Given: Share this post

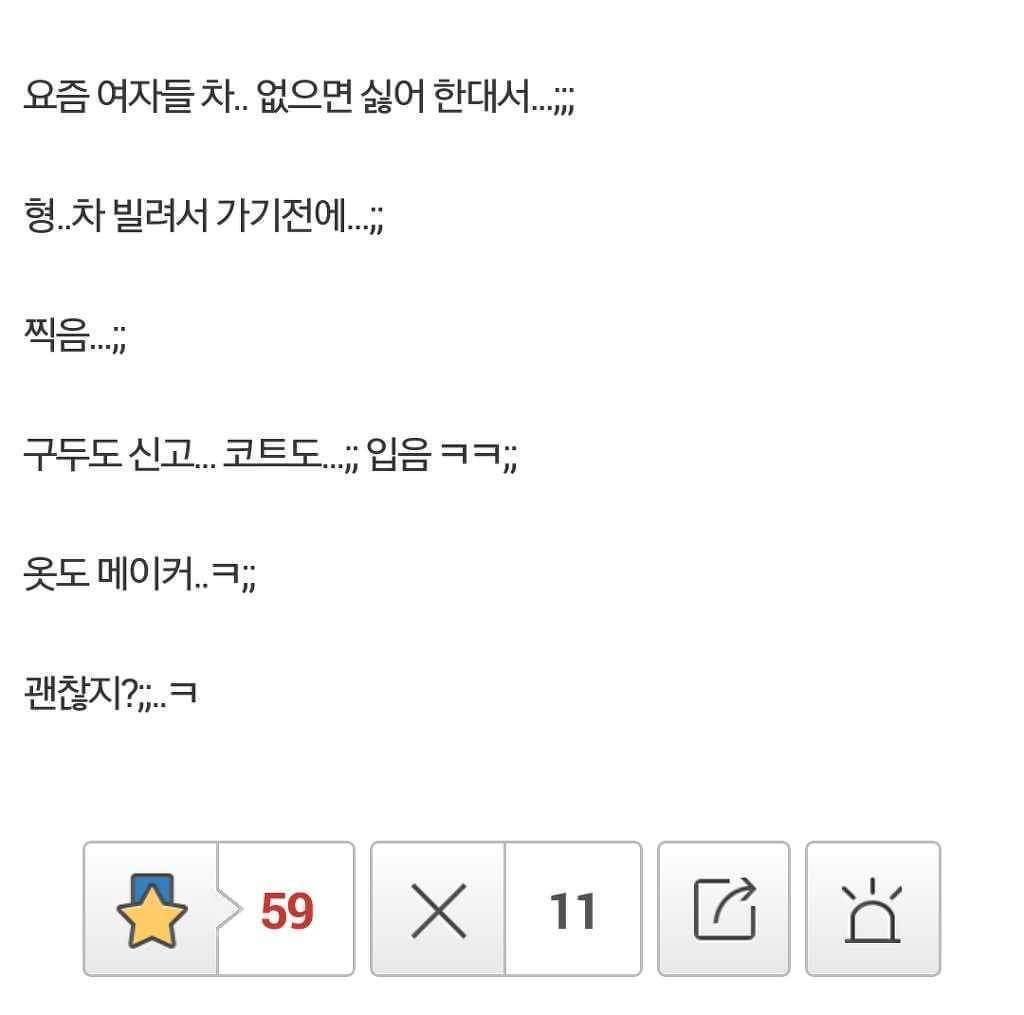Looking at the screenshot, I should point(724,909).
